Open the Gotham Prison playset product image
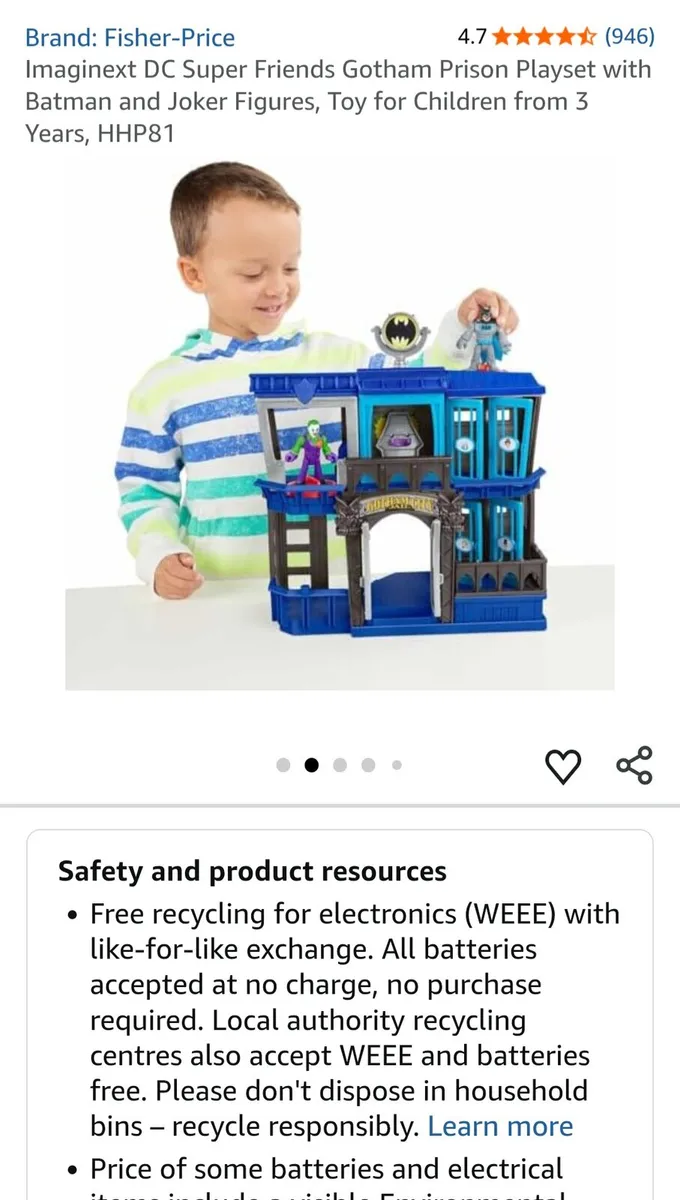Image resolution: width=680 pixels, height=1200 pixels. pos(340,430)
